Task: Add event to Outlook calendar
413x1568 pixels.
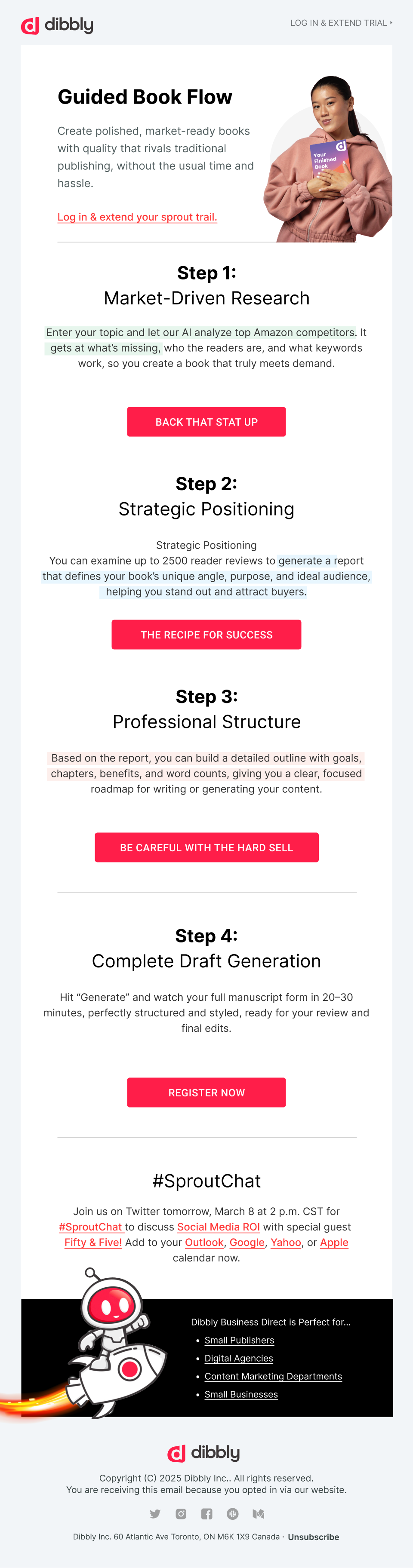Action: click(204, 1243)
